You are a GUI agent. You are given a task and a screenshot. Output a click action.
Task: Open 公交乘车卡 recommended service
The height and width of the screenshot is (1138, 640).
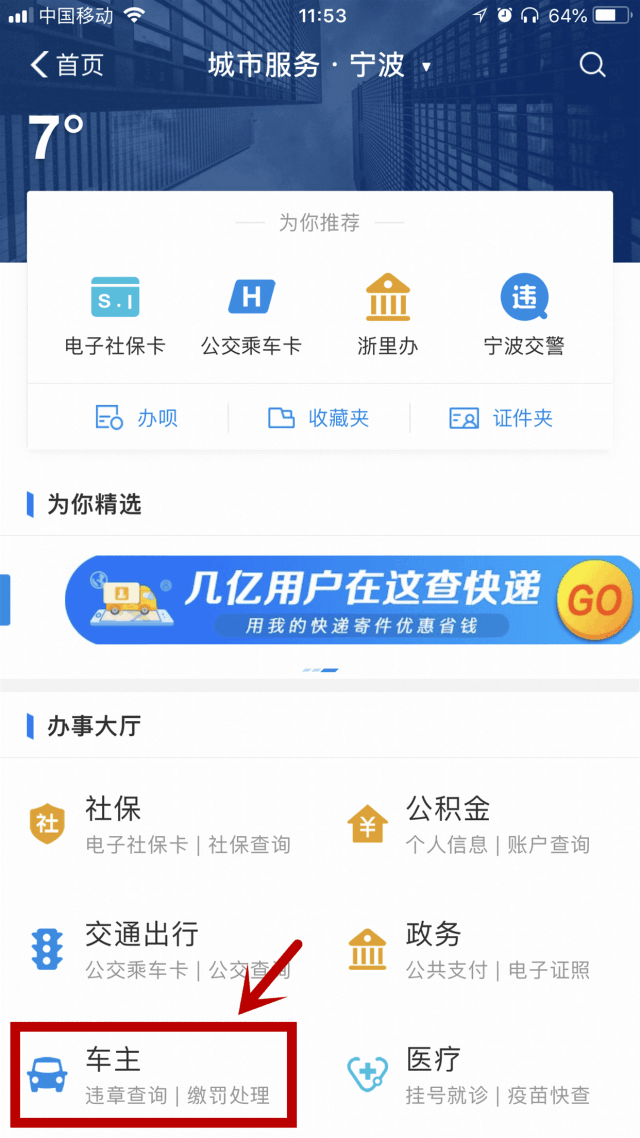tap(251, 316)
